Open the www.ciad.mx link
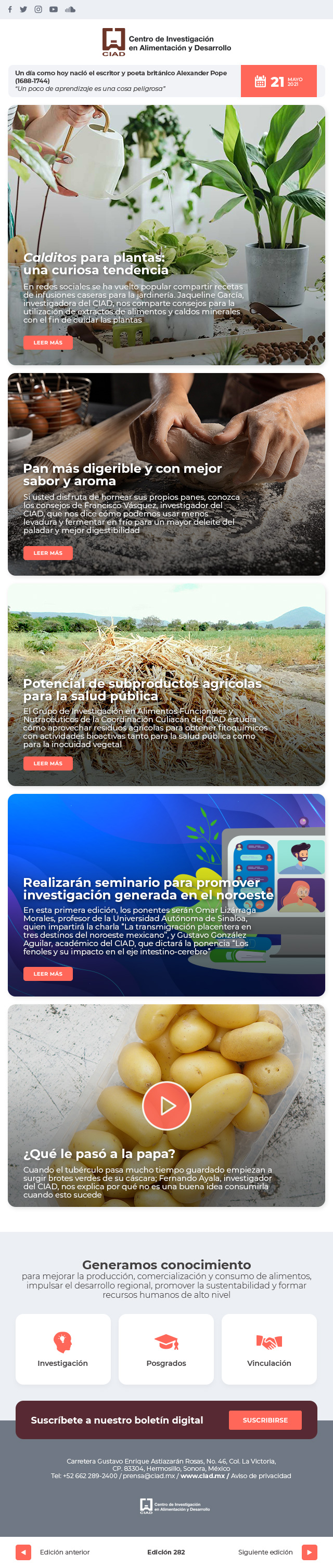 click(x=202, y=1476)
